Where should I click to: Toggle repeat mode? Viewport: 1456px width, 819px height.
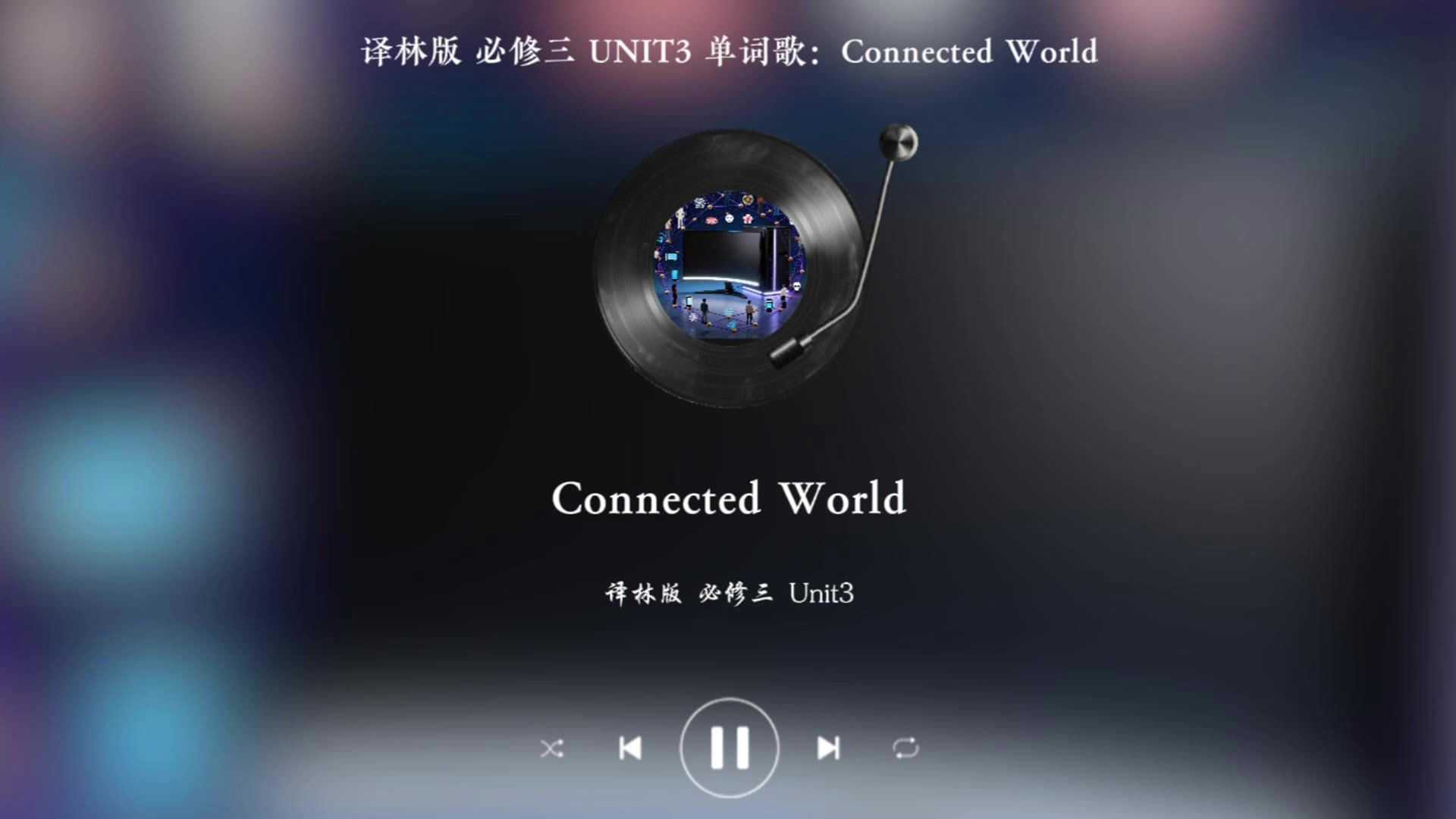[x=905, y=748]
